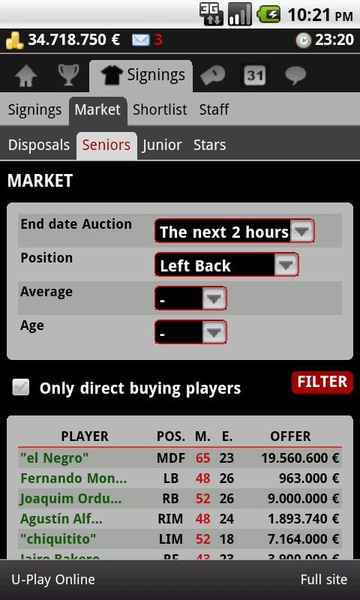Open the speech bubble chat tab
Screen dimensions: 360x600
point(296,75)
